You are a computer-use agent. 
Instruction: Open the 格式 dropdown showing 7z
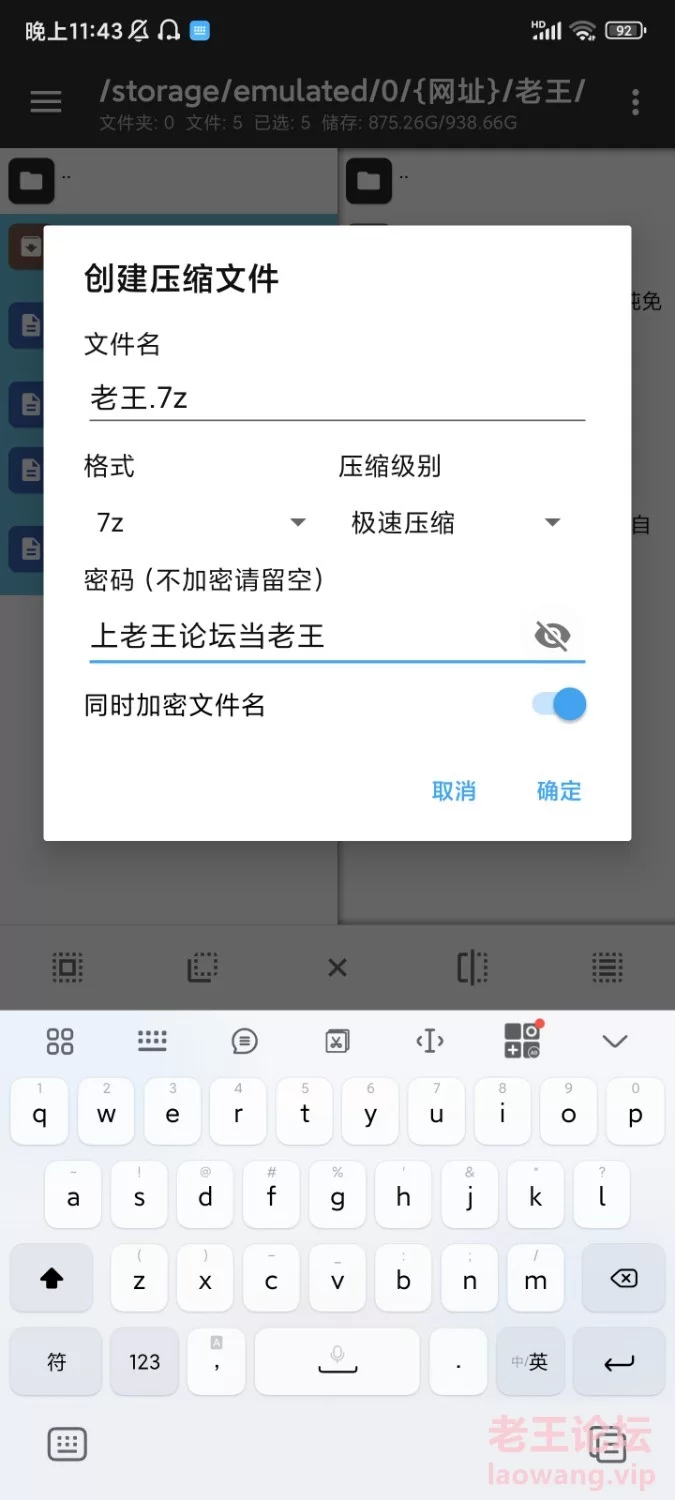click(x=198, y=522)
